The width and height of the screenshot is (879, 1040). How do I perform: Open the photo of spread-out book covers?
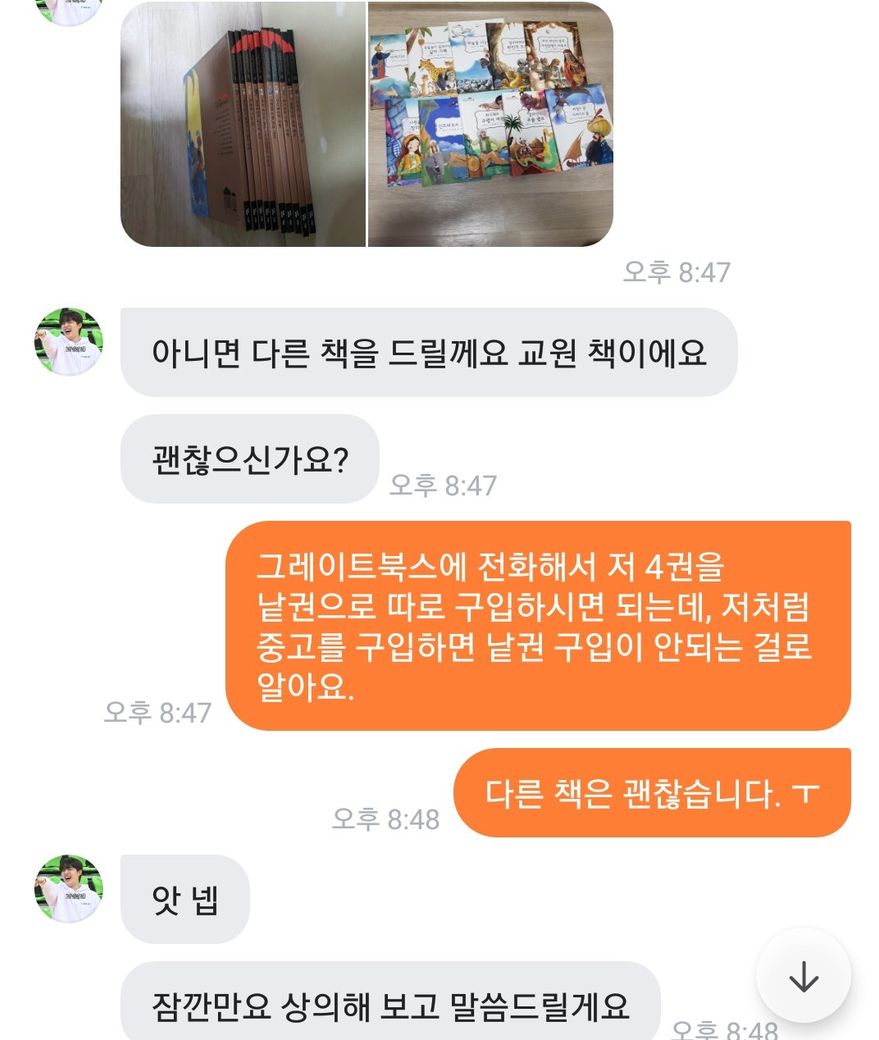tap(490, 124)
